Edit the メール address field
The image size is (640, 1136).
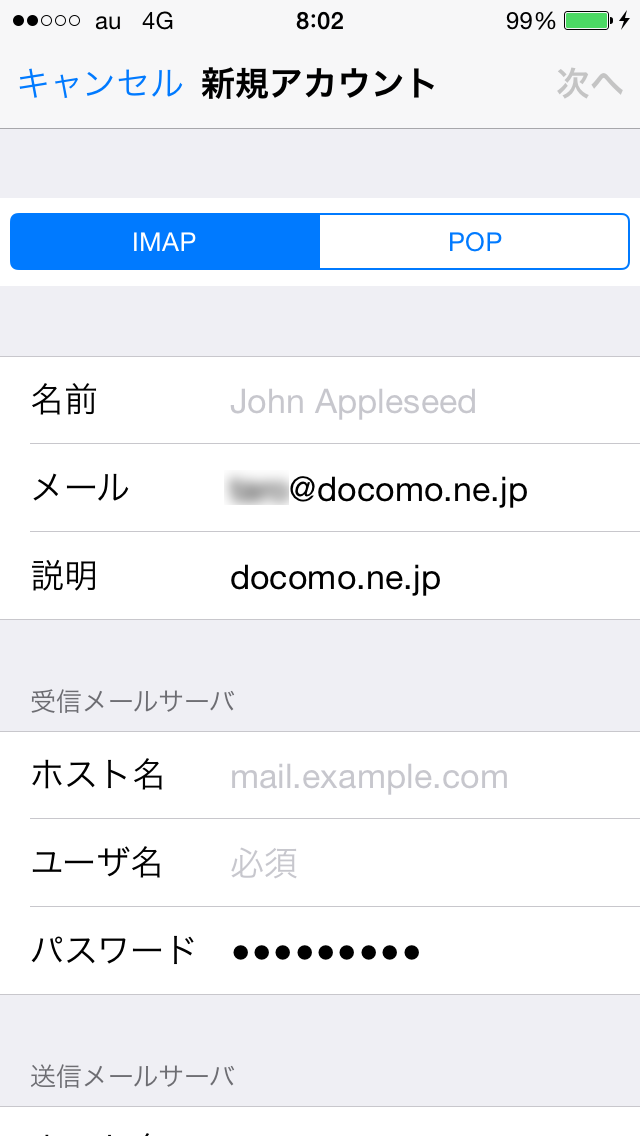(x=420, y=489)
